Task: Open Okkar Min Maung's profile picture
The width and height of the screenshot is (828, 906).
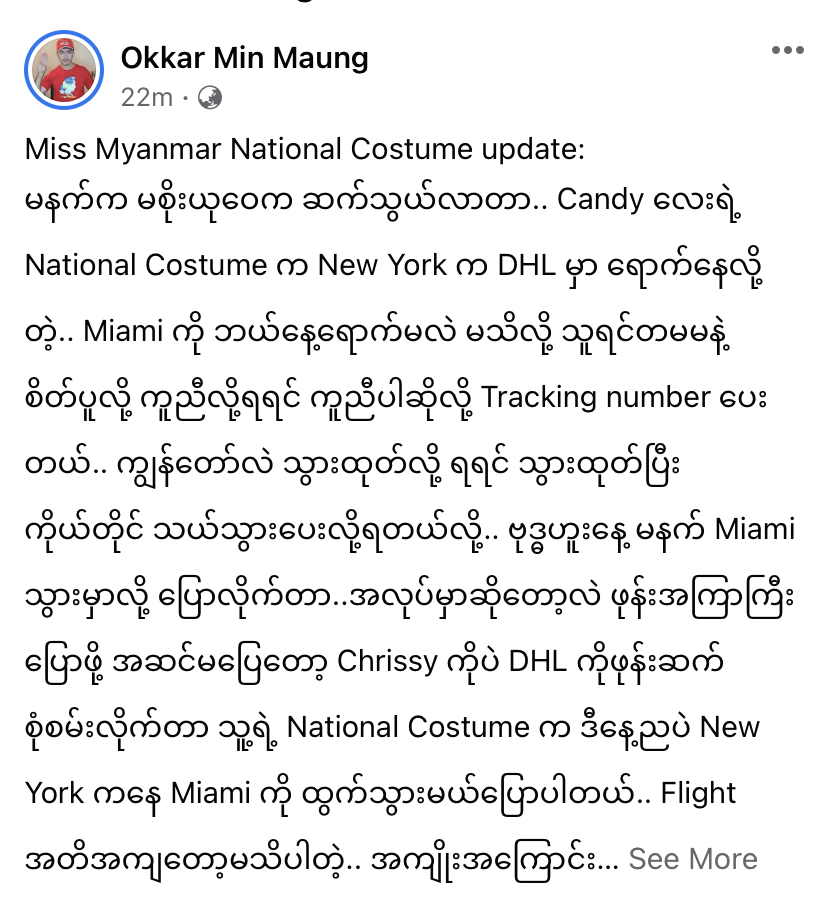Action: [x=65, y=69]
